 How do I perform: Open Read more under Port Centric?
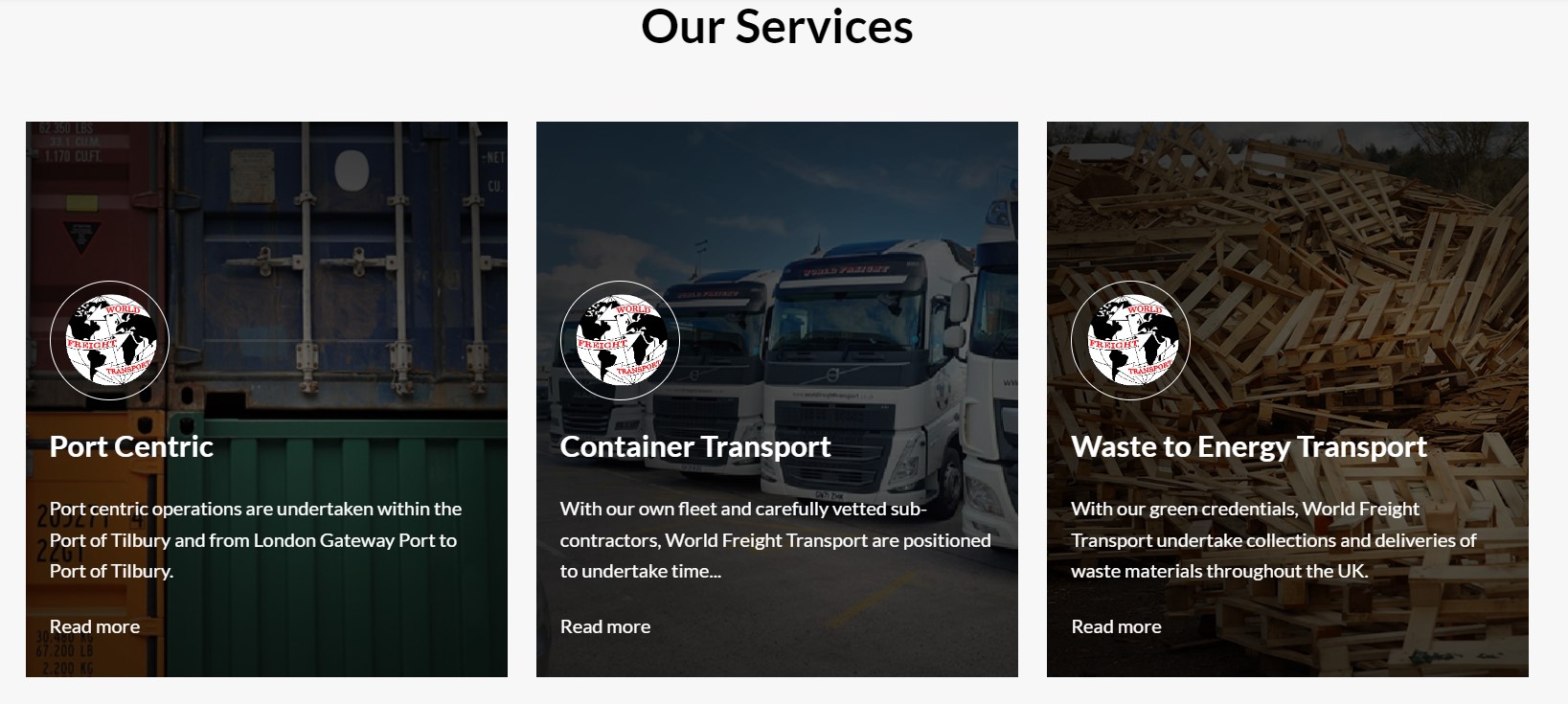pos(95,626)
